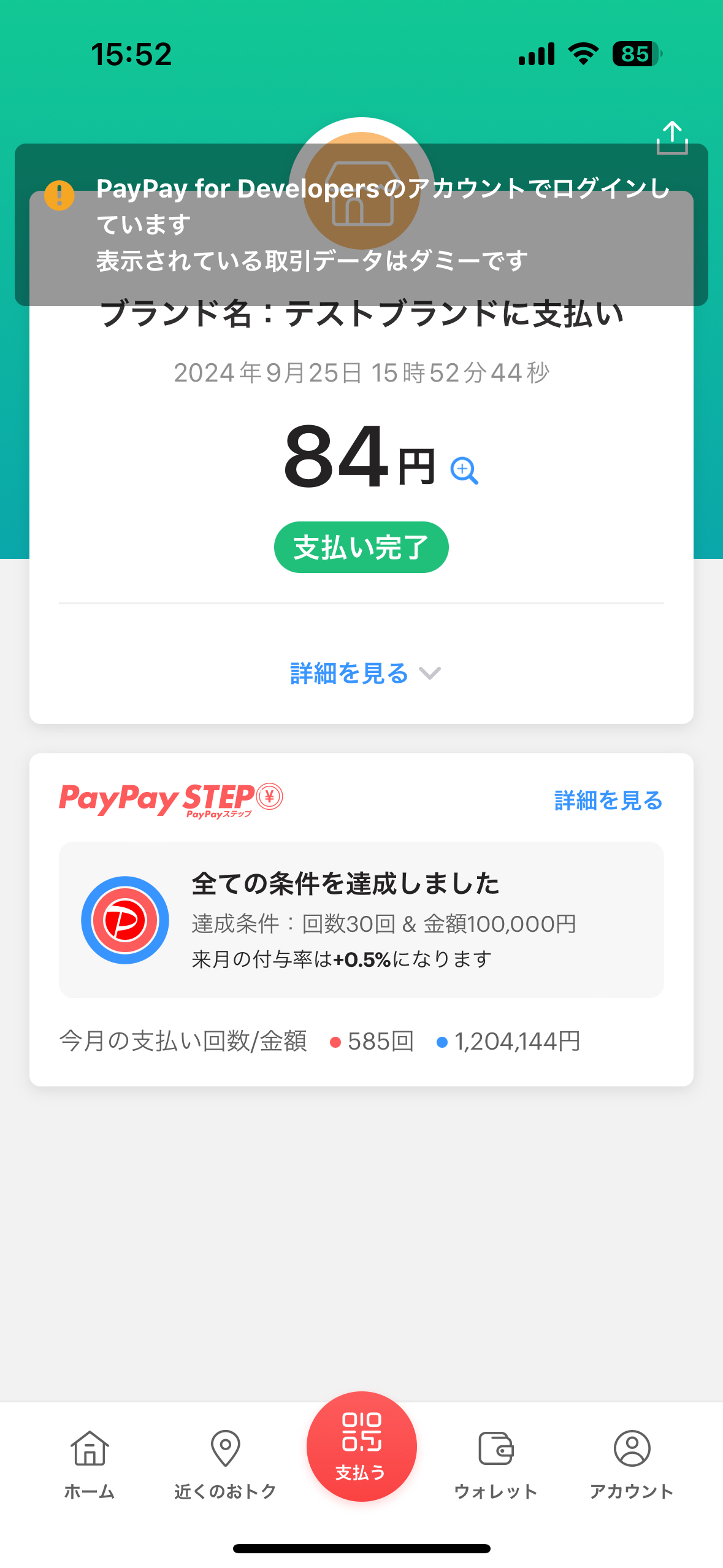Tap the magnifier icon beside 84円
Viewport: 723px width, 1568px height.
(464, 471)
